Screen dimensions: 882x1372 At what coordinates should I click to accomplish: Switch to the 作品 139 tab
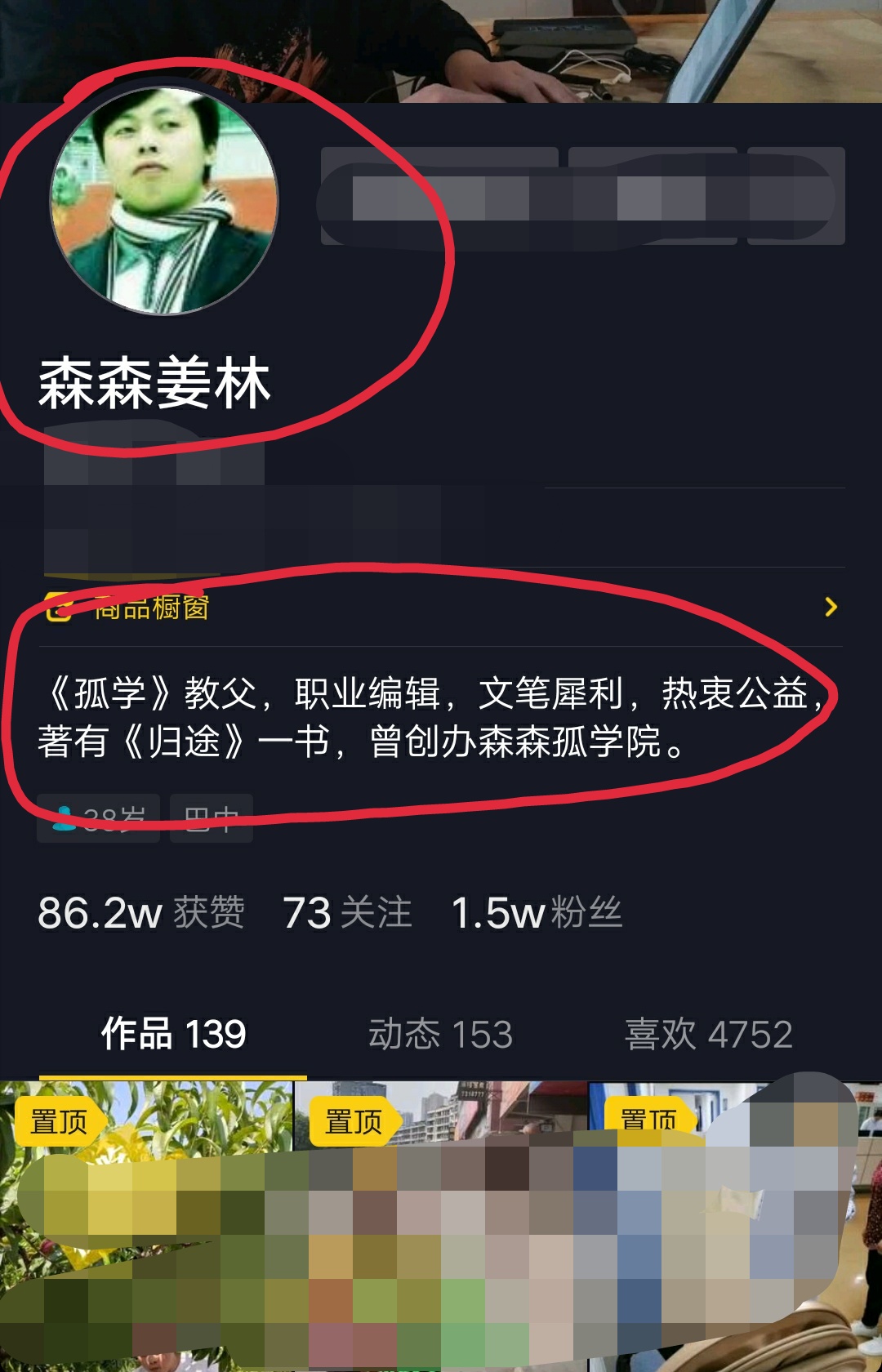tap(173, 1034)
